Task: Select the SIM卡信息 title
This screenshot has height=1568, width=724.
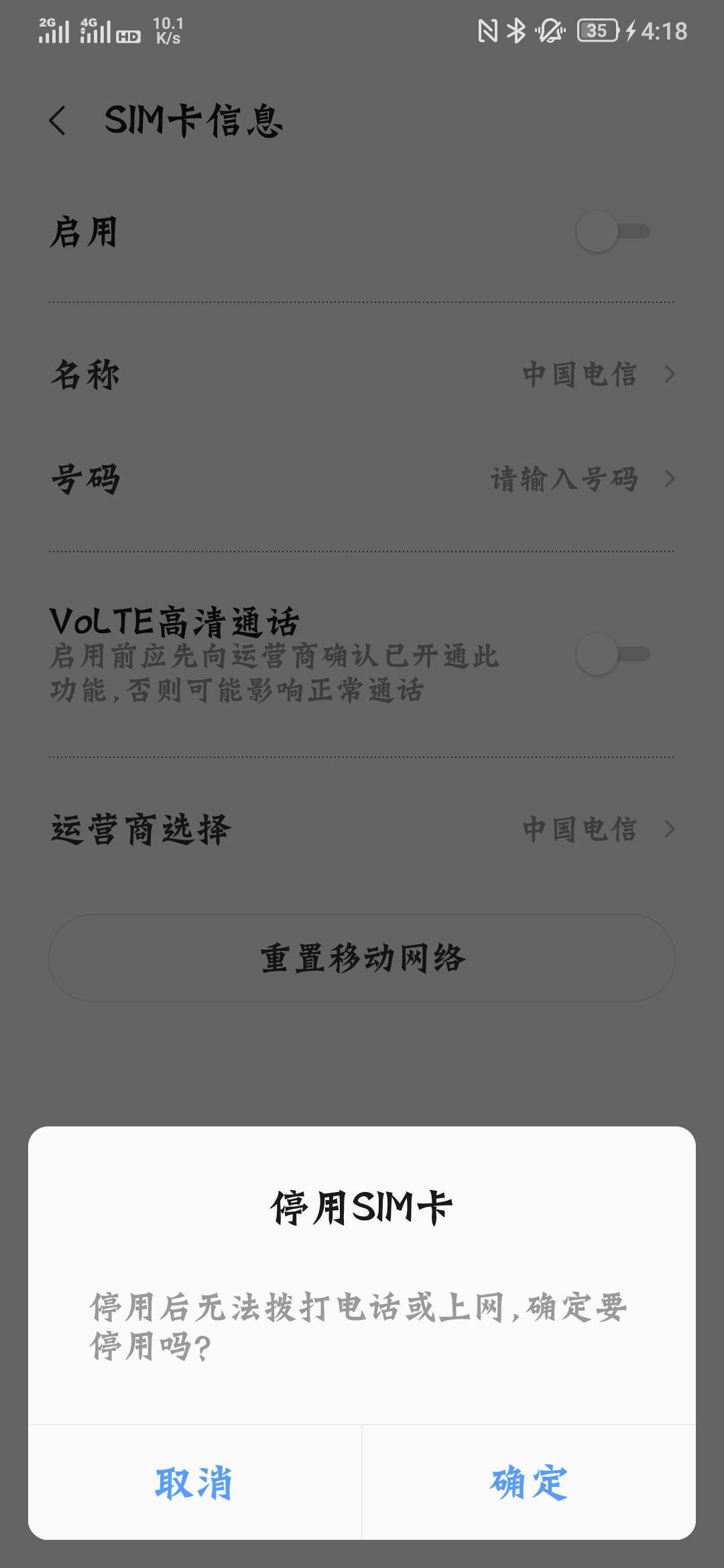Action: (194, 119)
